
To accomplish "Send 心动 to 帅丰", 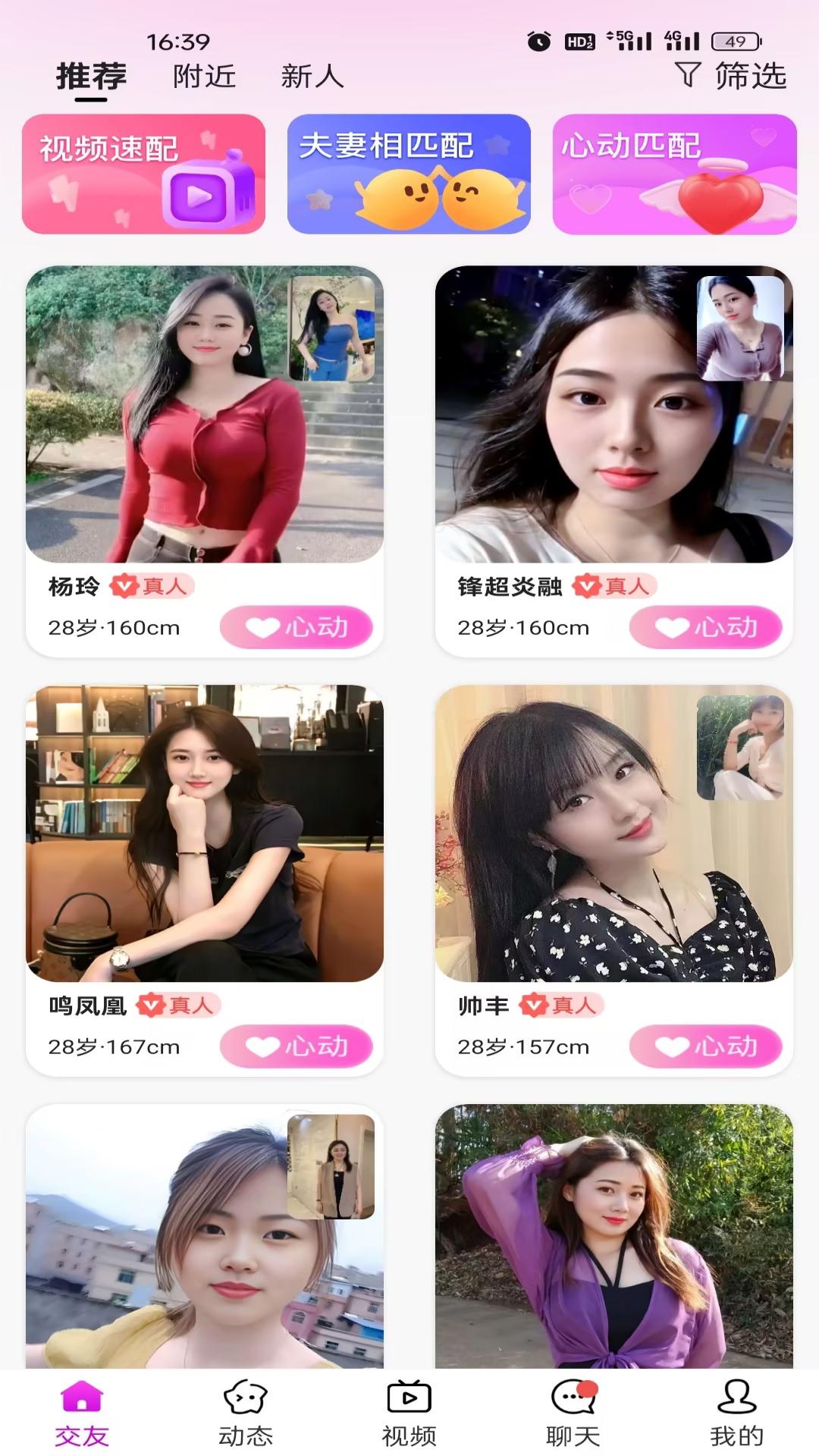I will (705, 1046).
